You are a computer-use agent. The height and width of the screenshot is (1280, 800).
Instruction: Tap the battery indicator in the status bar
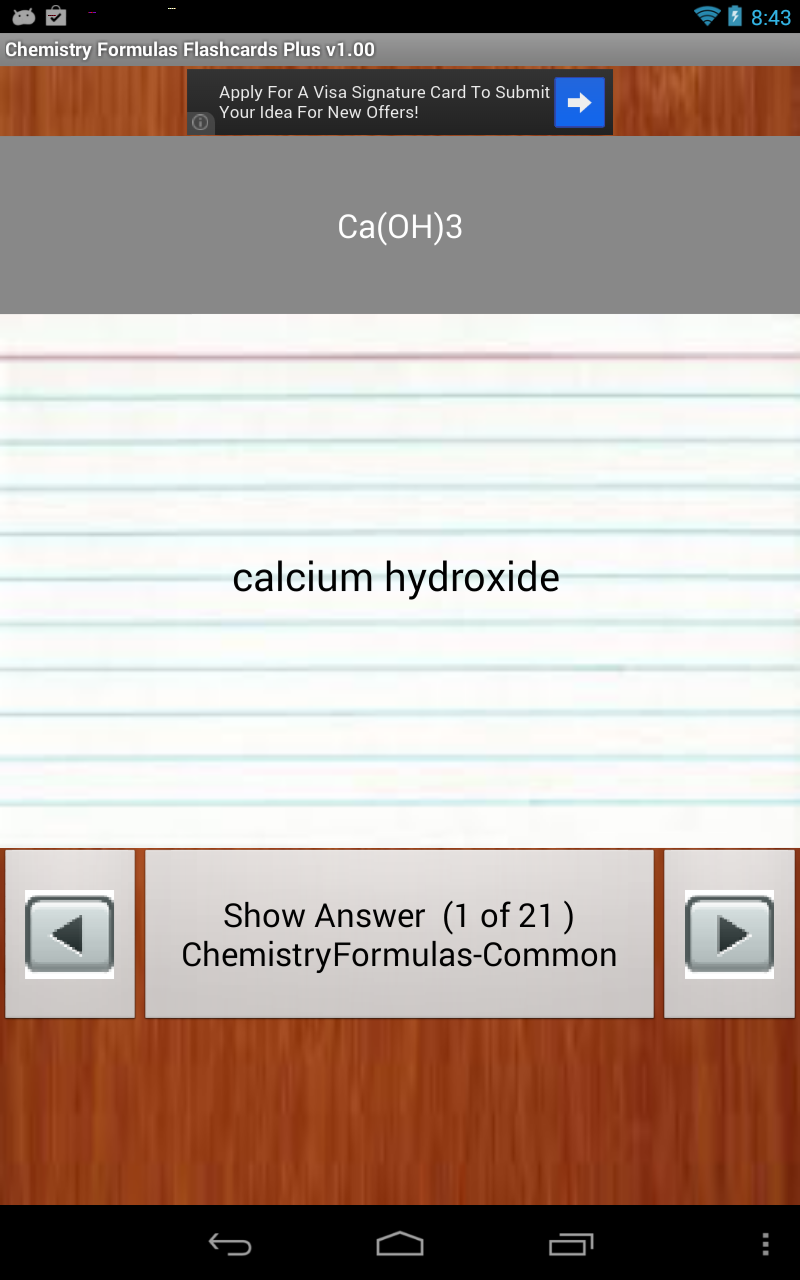coord(737,15)
